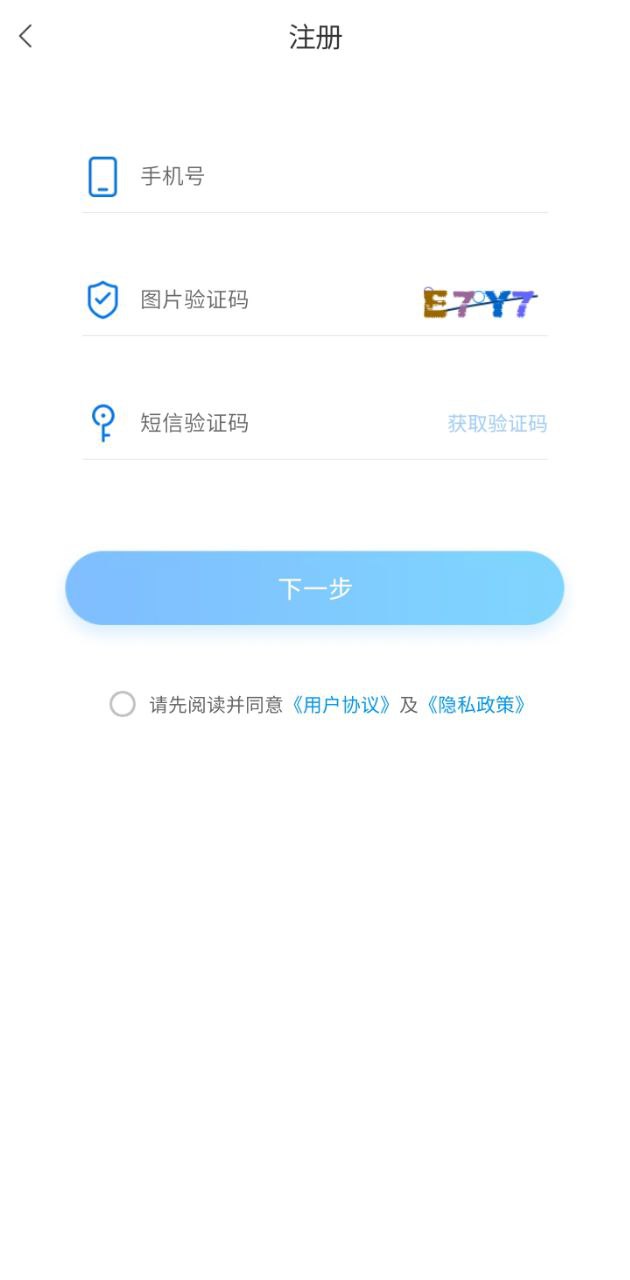Tap the 图片验证码 input field
630x1280 pixels.
coord(270,300)
